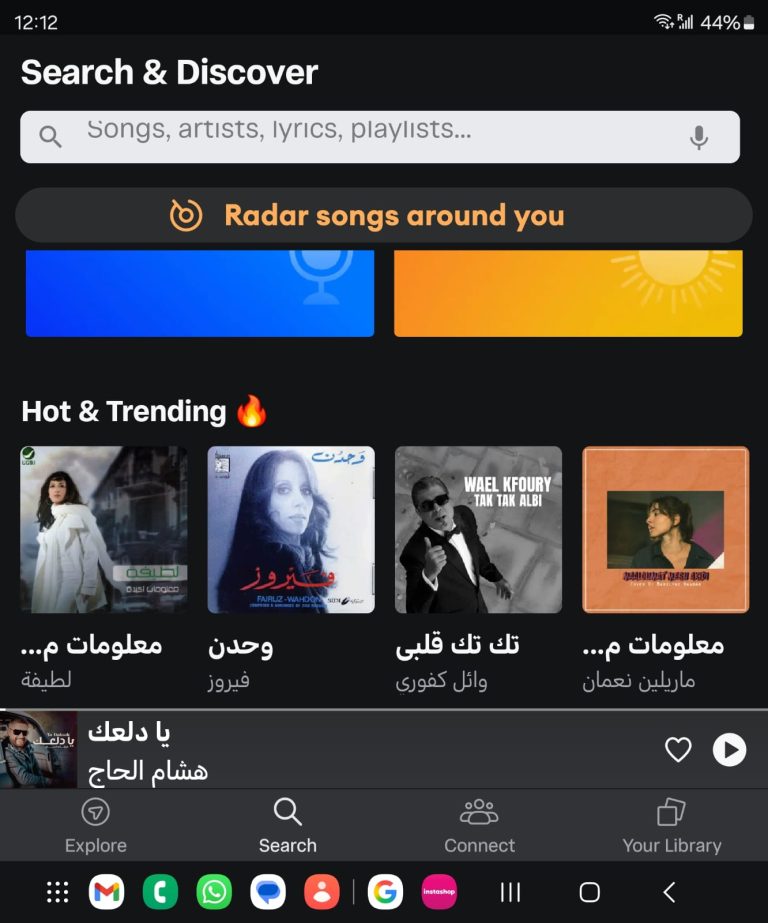The height and width of the screenshot is (923, 768).
Task: Open the trending song by ماريلين نعمان
Action: [x=666, y=530]
